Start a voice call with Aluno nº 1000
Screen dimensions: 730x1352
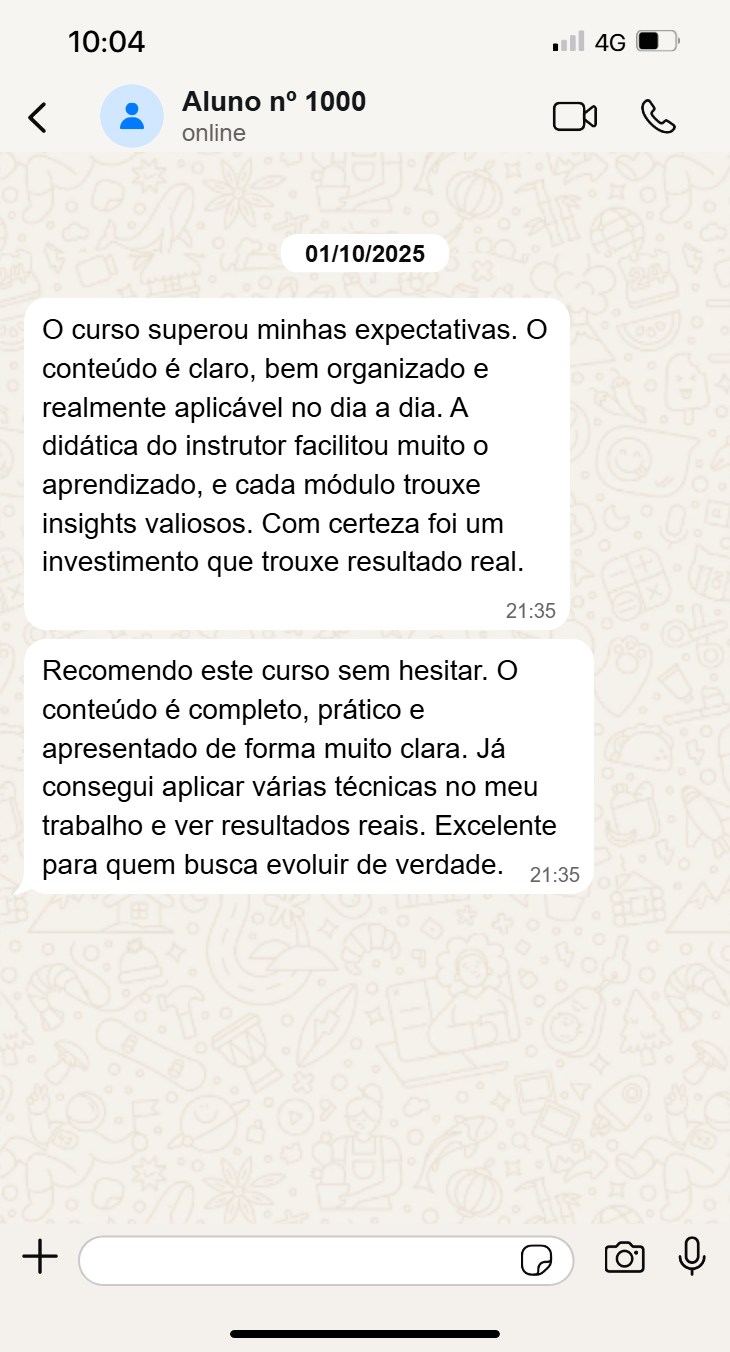[658, 117]
